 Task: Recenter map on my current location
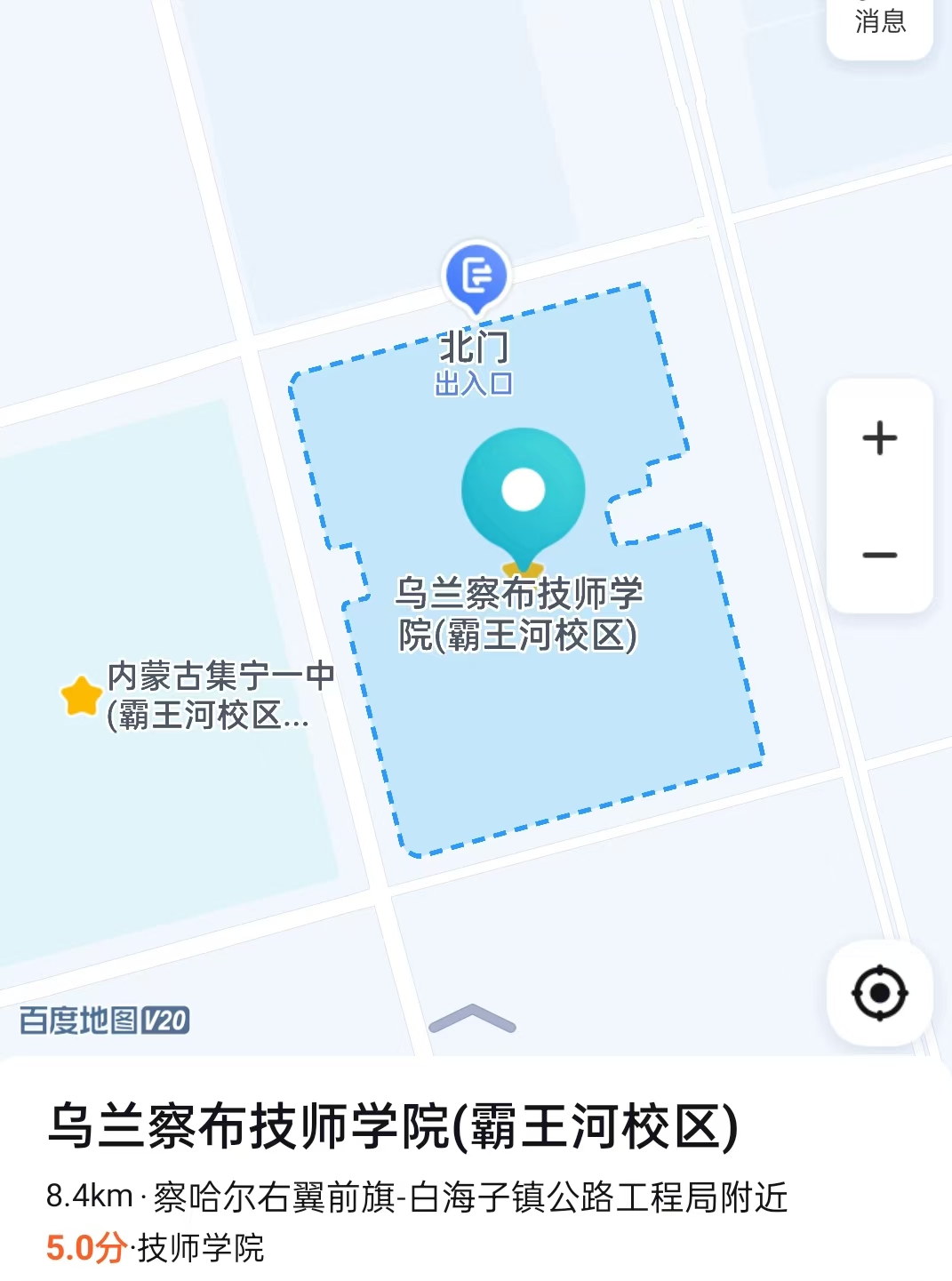click(x=880, y=992)
